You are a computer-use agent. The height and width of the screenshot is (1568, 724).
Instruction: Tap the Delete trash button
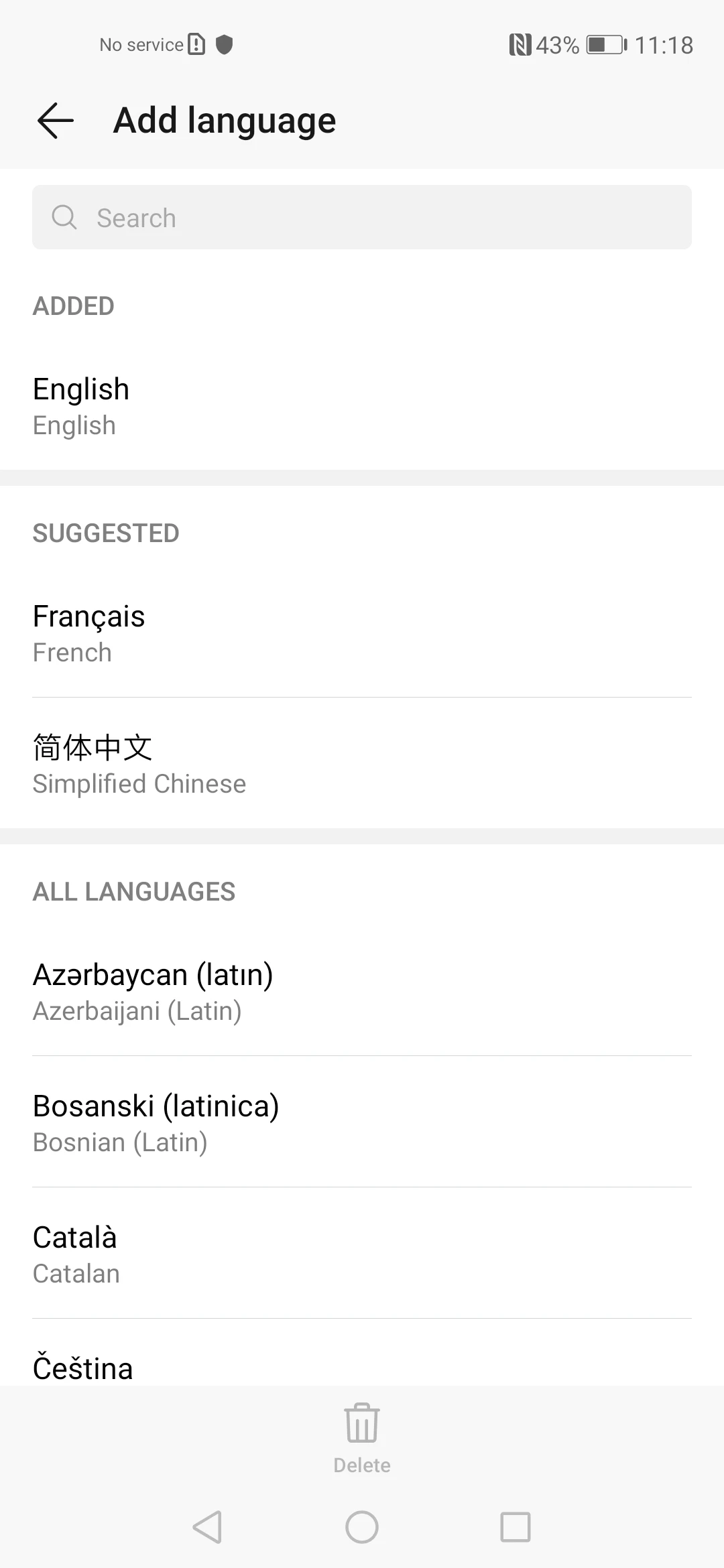coord(362,1438)
